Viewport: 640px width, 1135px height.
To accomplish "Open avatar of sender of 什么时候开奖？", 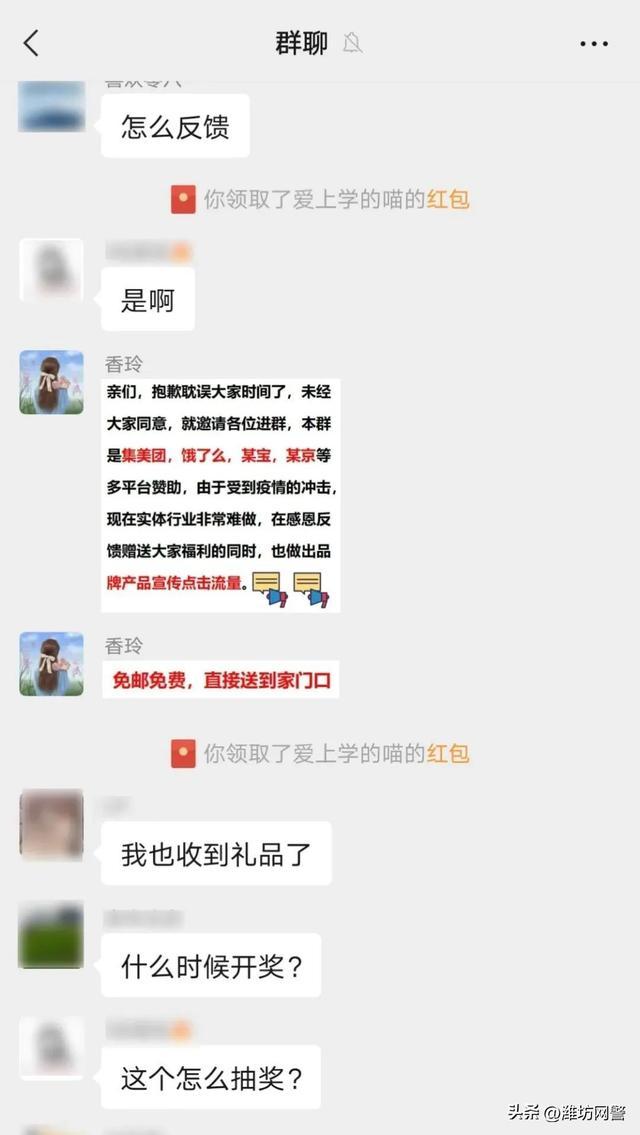I will [52, 936].
